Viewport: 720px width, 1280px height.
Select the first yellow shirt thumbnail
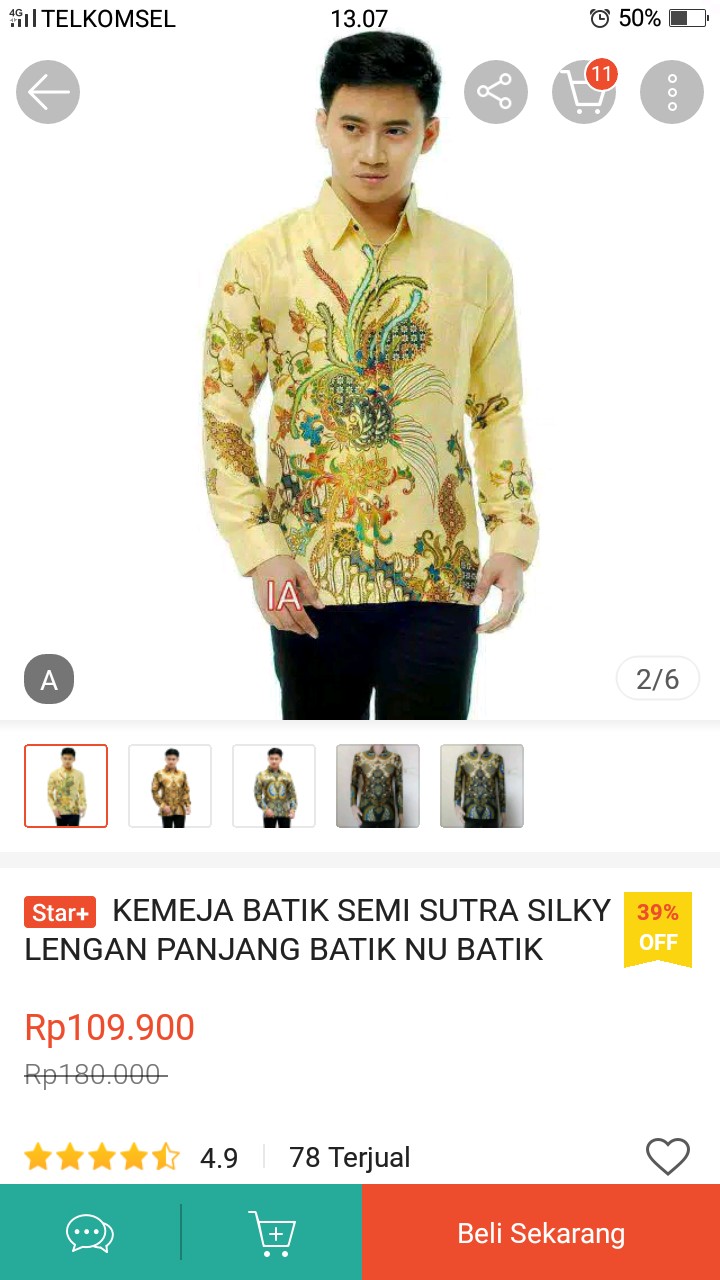(65, 786)
